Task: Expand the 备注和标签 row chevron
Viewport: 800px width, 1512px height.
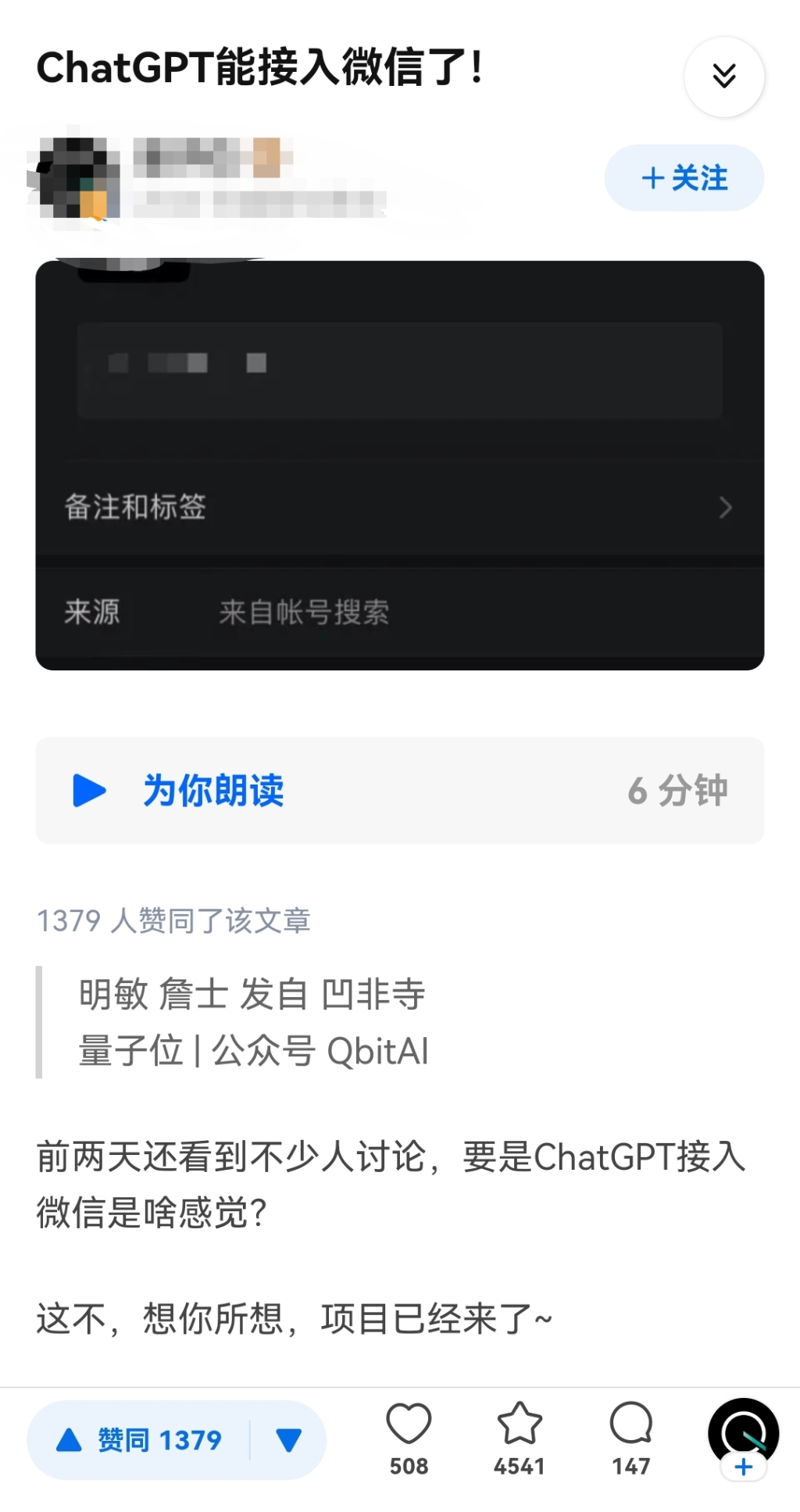Action: pos(725,508)
